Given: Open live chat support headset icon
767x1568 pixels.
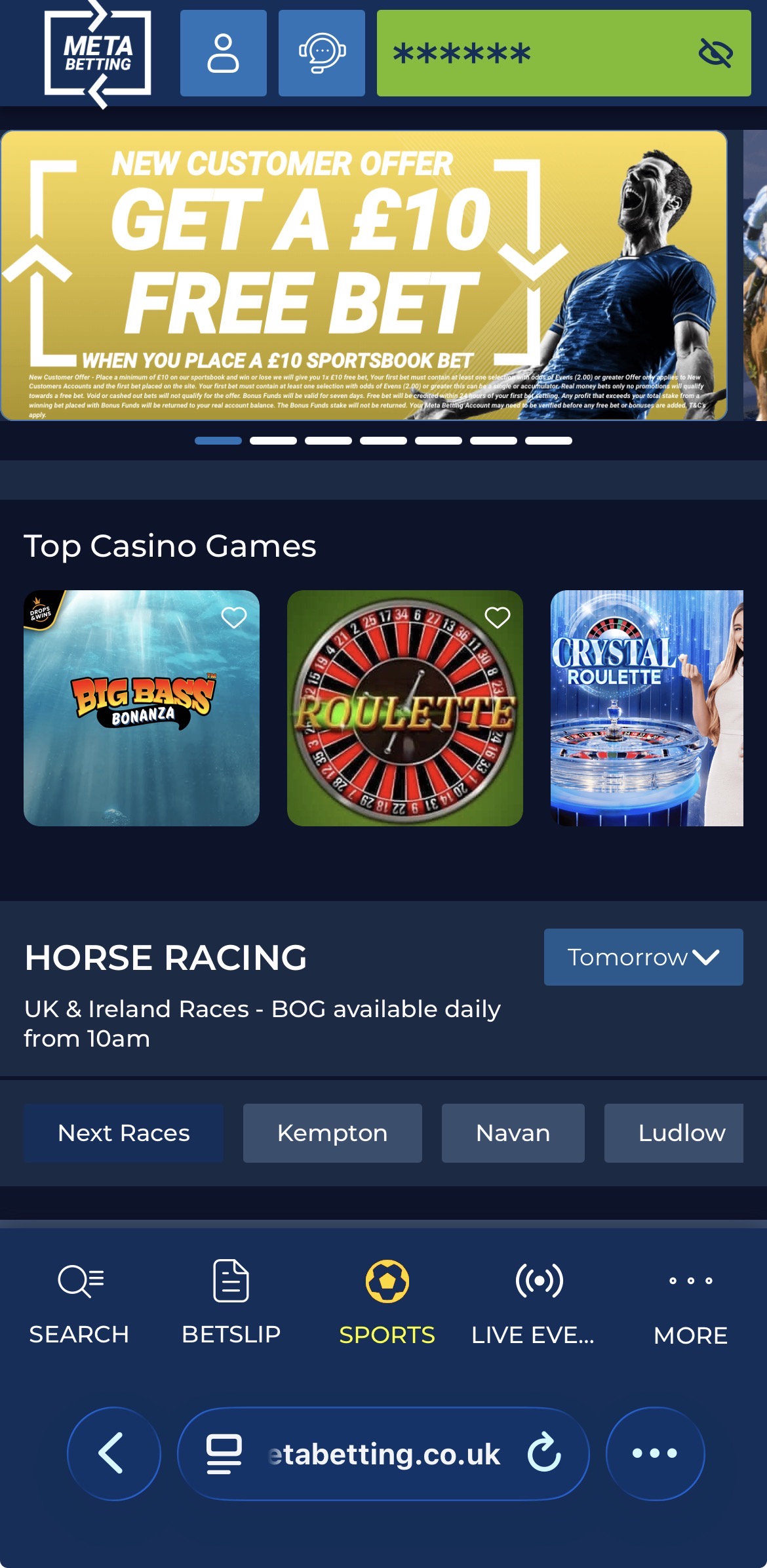Looking at the screenshot, I should 321,52.
